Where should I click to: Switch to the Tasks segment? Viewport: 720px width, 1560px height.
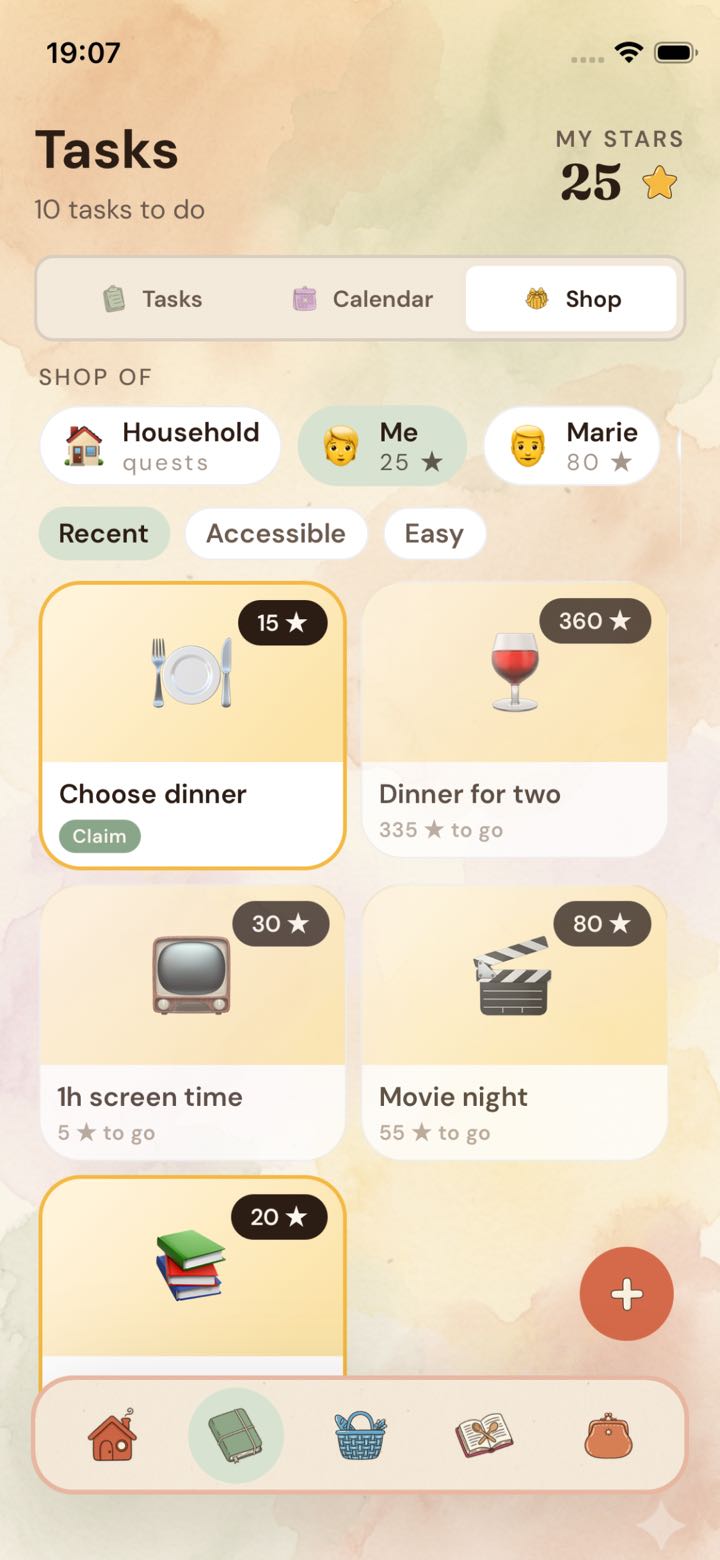tap(152, 299)
